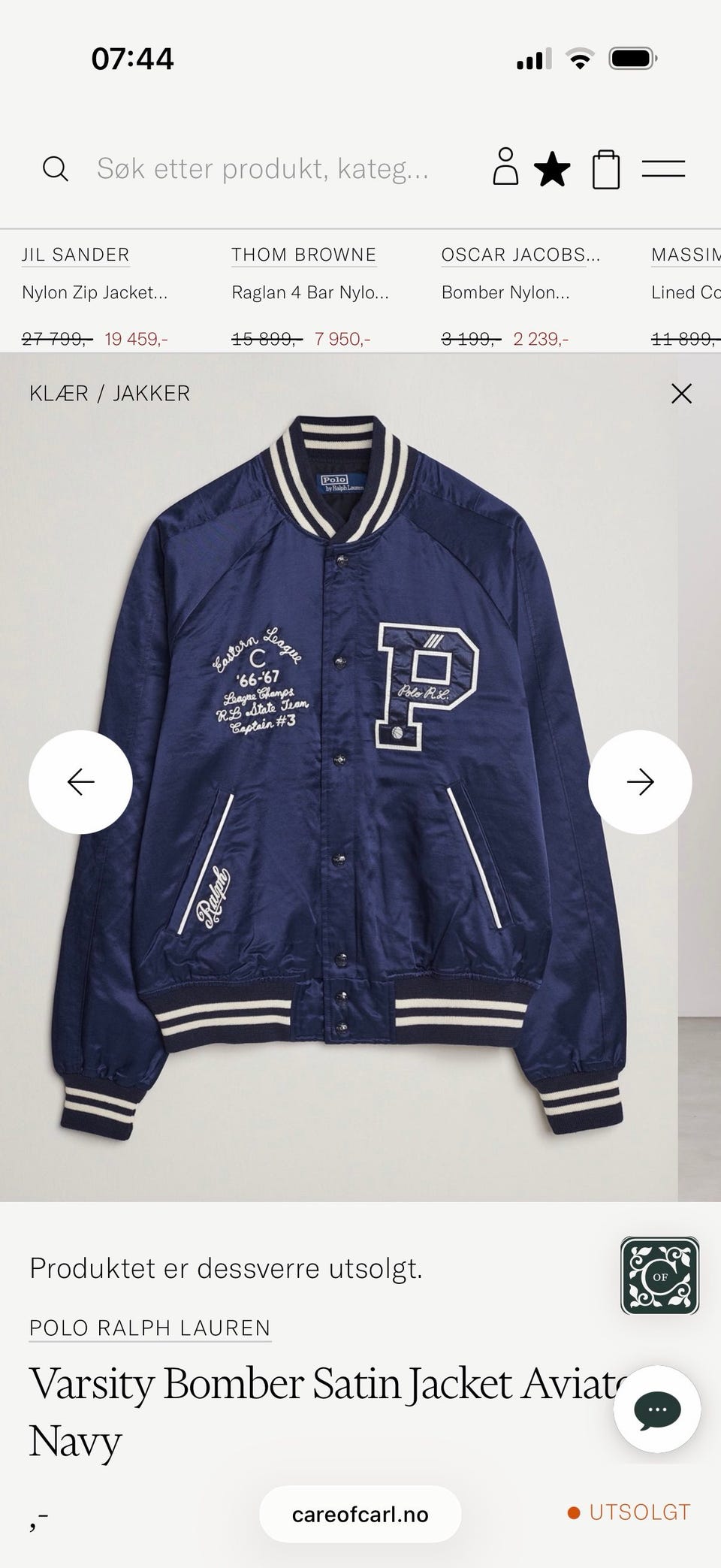The width and height of the screenshot is (721, 1568).
Task: Tap the green Care of Carl badge
Action: 660,1276
